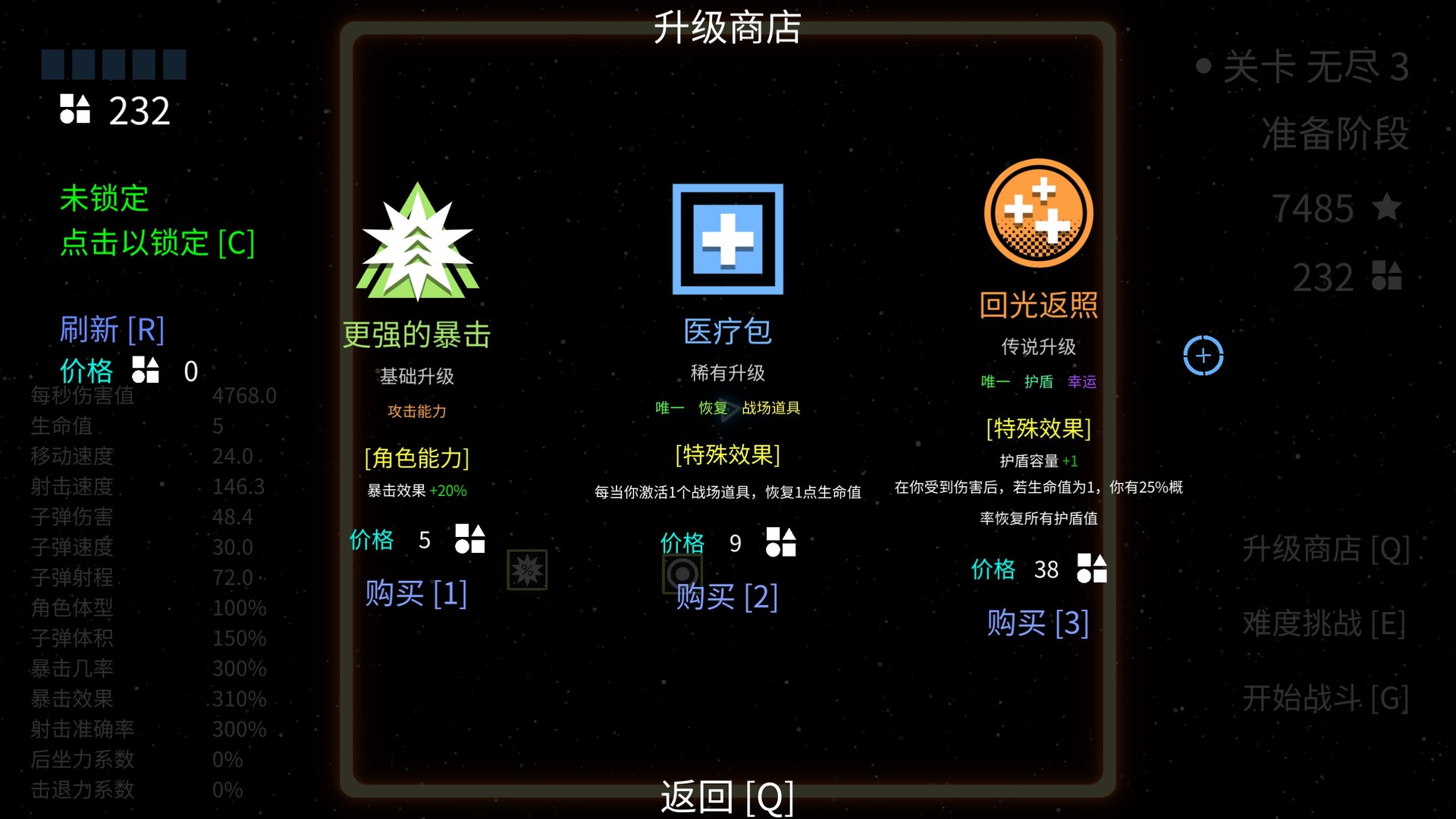Tap 点击以锁定 [C] to lock the shop
1456x819 pixels.
pyautogui.click(x=157, y=243)
